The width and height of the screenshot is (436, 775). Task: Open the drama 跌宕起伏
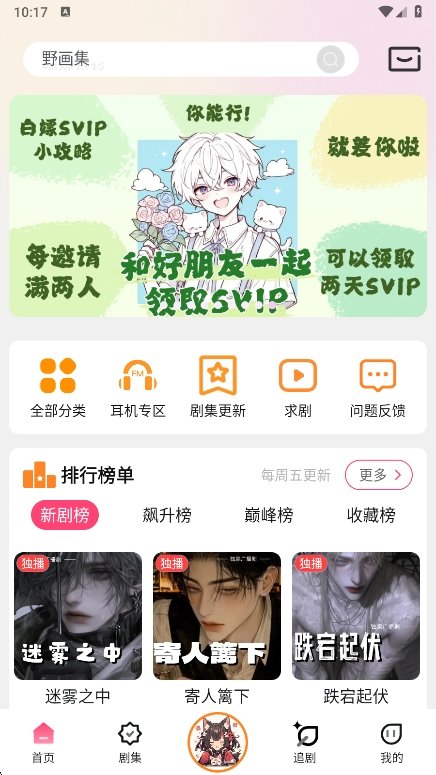[356, 628]
